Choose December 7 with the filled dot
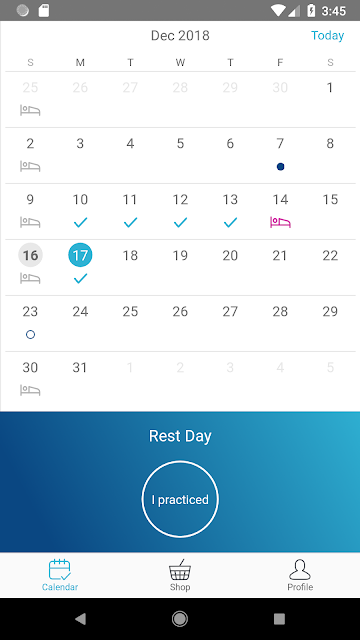 pyautogui.click(x=280, y=155)
